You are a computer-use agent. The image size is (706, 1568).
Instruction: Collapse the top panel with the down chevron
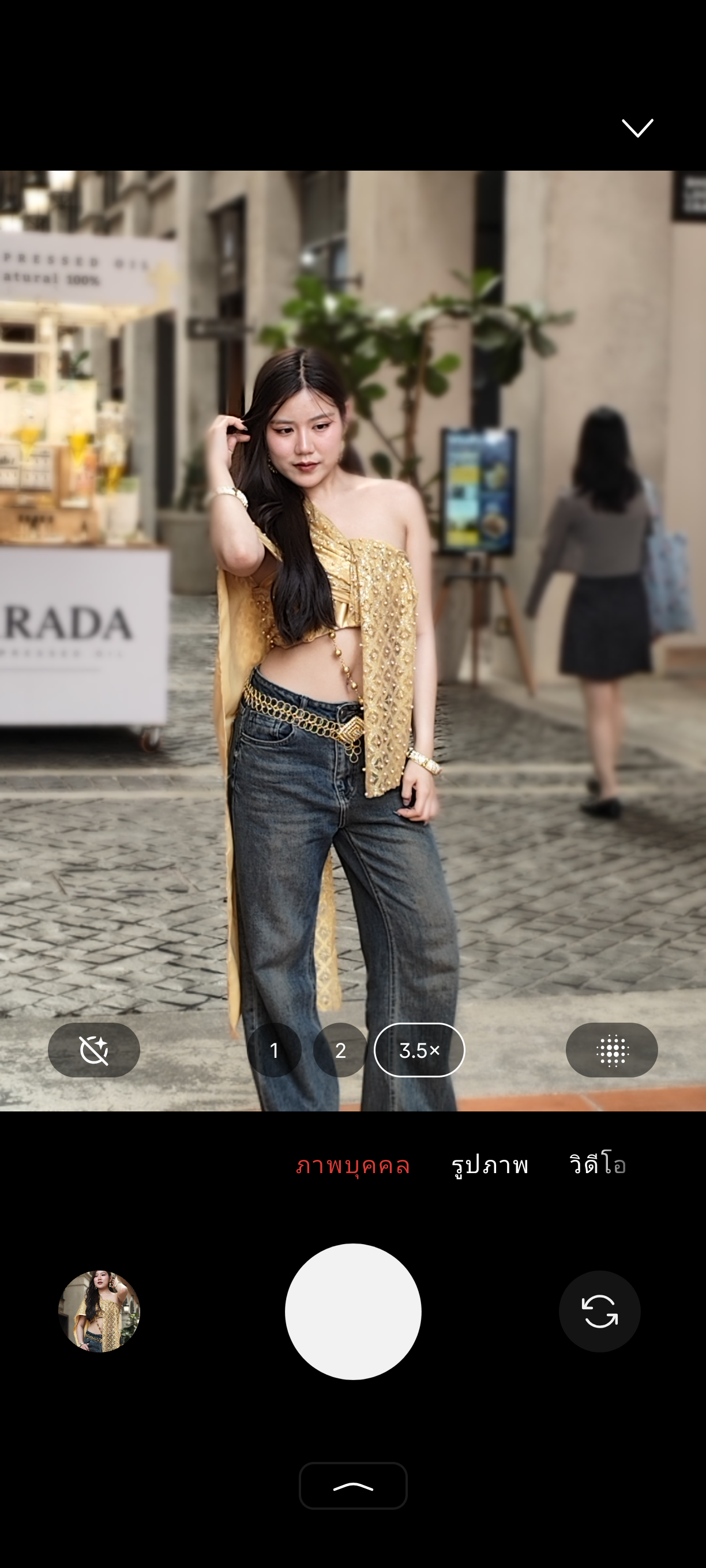[637, 129]
